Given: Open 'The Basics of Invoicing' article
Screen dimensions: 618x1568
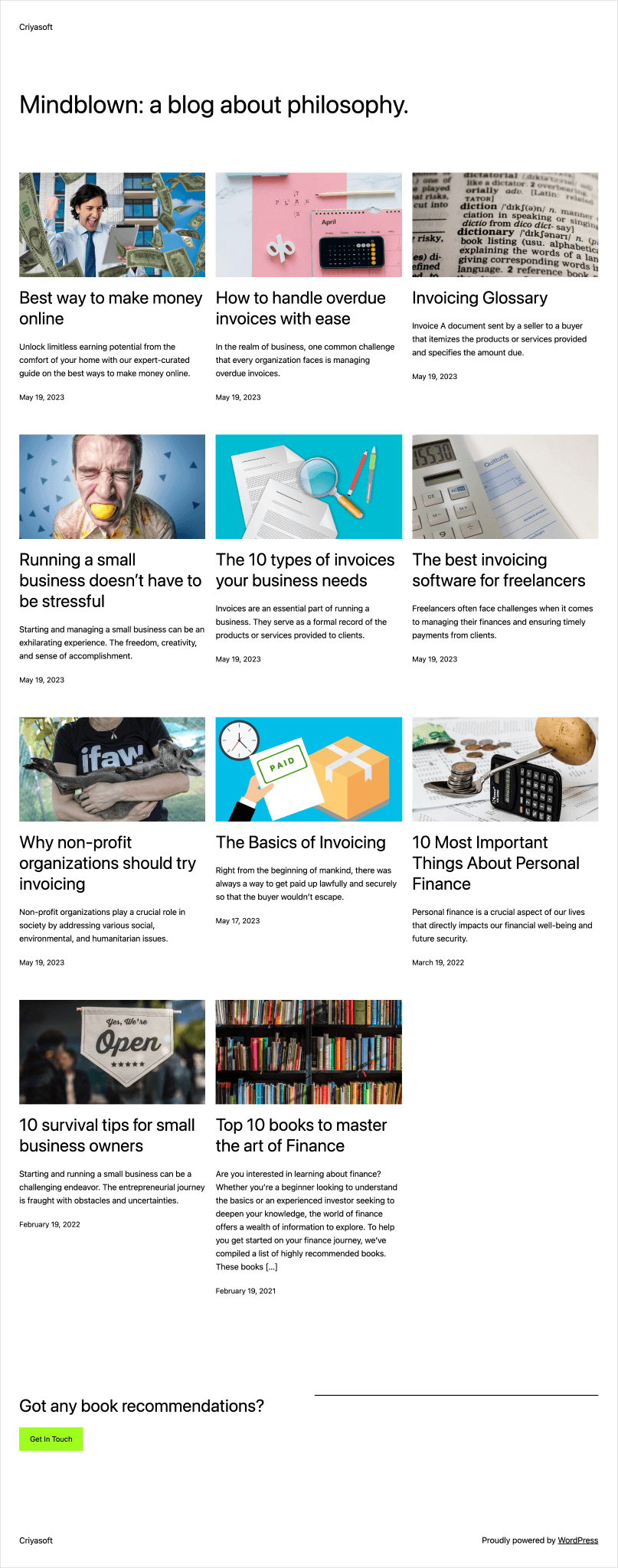Looking at the screenshot, I should click(300, 842).
